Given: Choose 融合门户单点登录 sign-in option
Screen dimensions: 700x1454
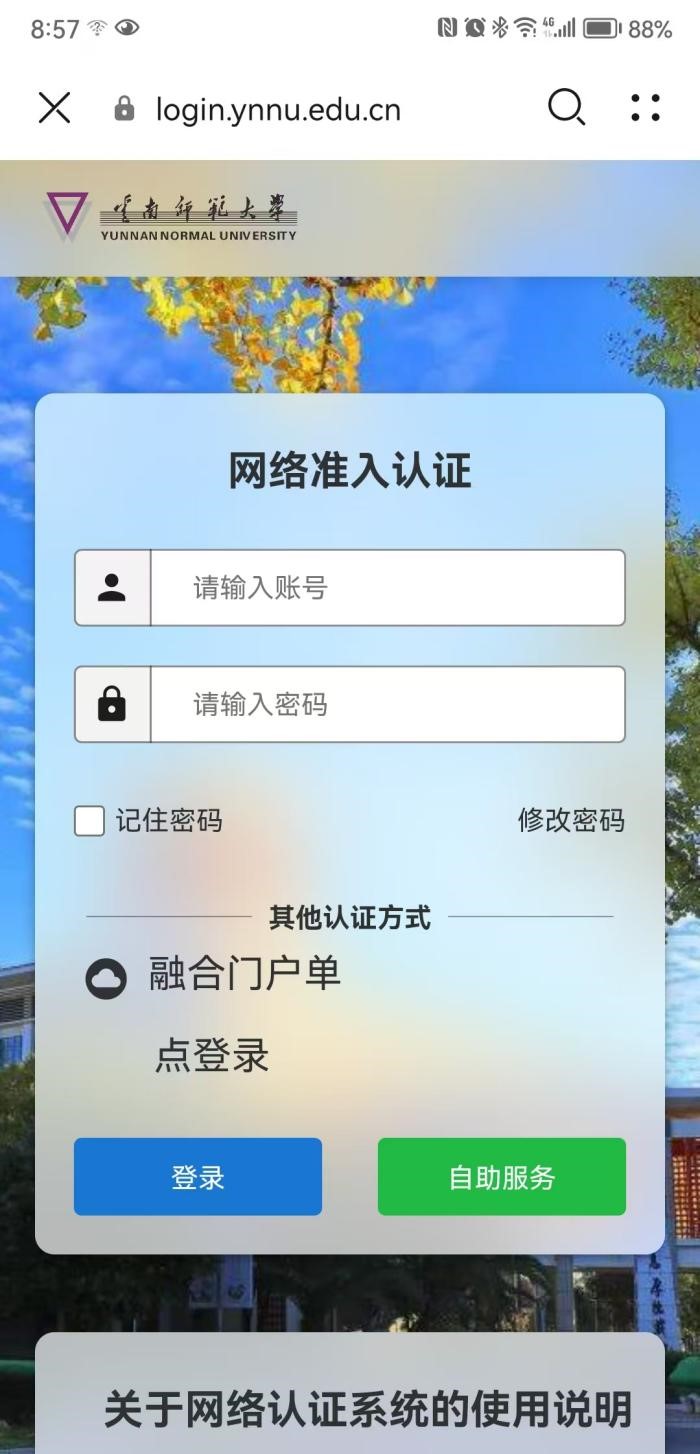Looking at the screenshot, I should (244, 1012).
